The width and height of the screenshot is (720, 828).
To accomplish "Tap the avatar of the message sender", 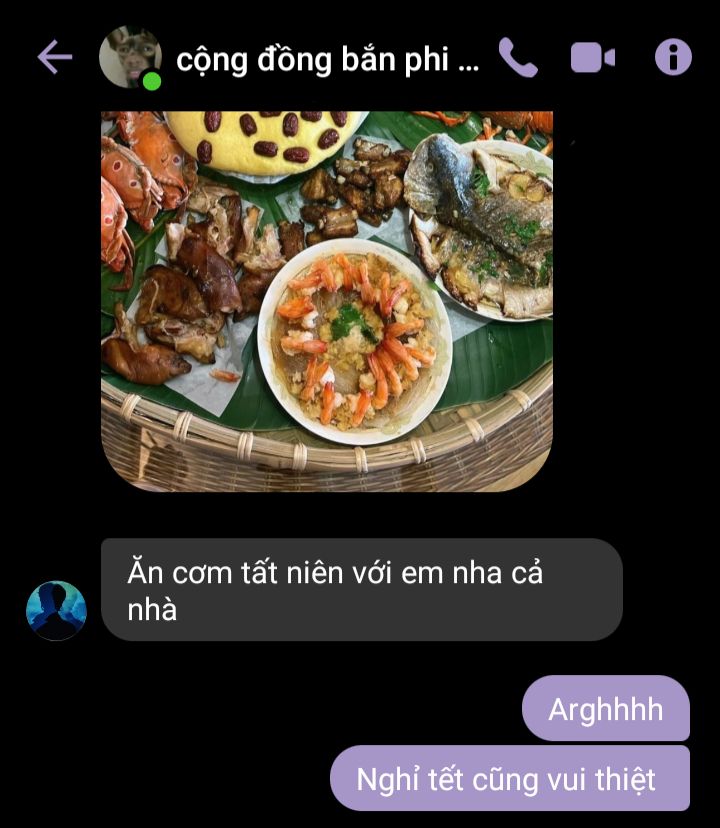I will [x=56, y=610].
